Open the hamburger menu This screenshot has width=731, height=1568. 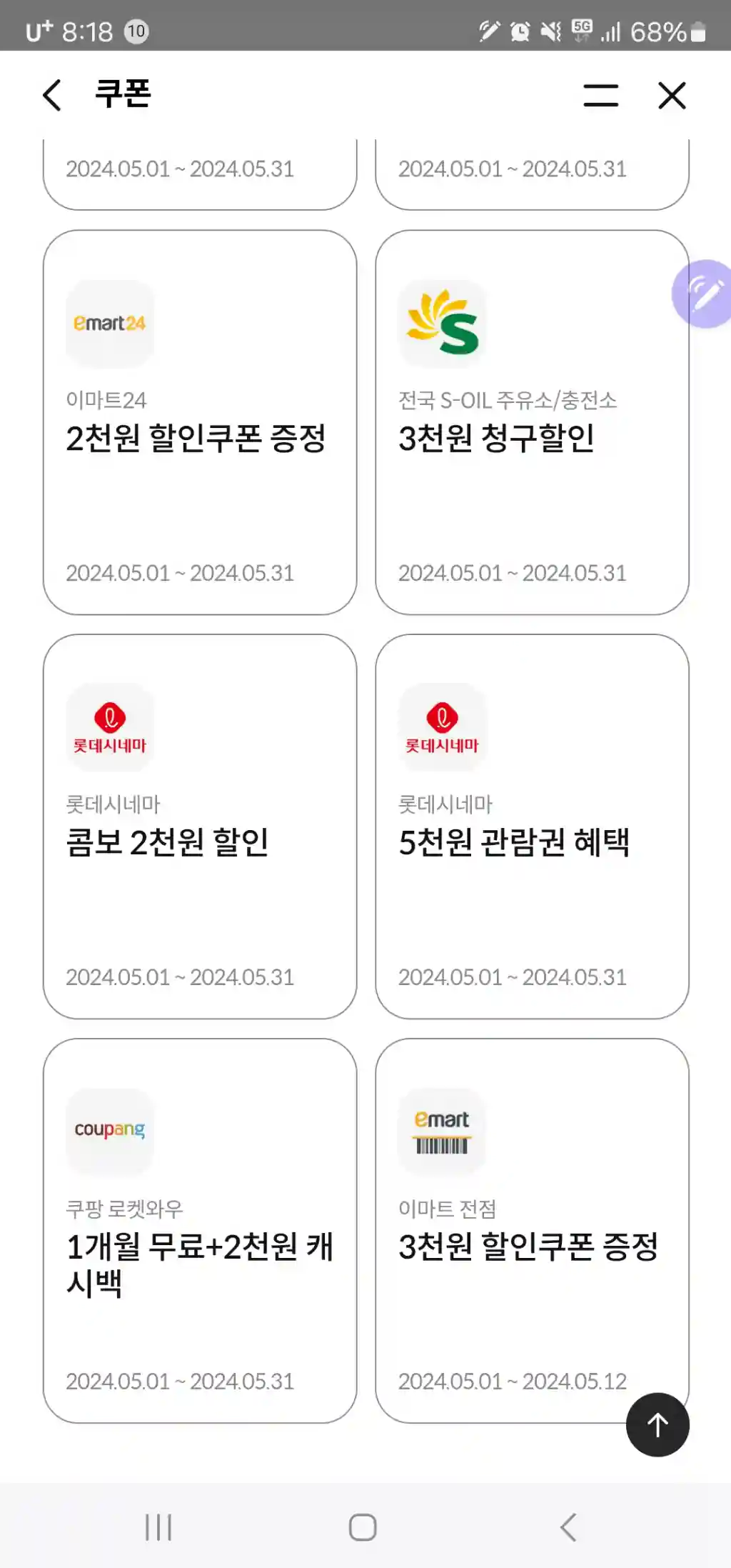coord(600,95)
